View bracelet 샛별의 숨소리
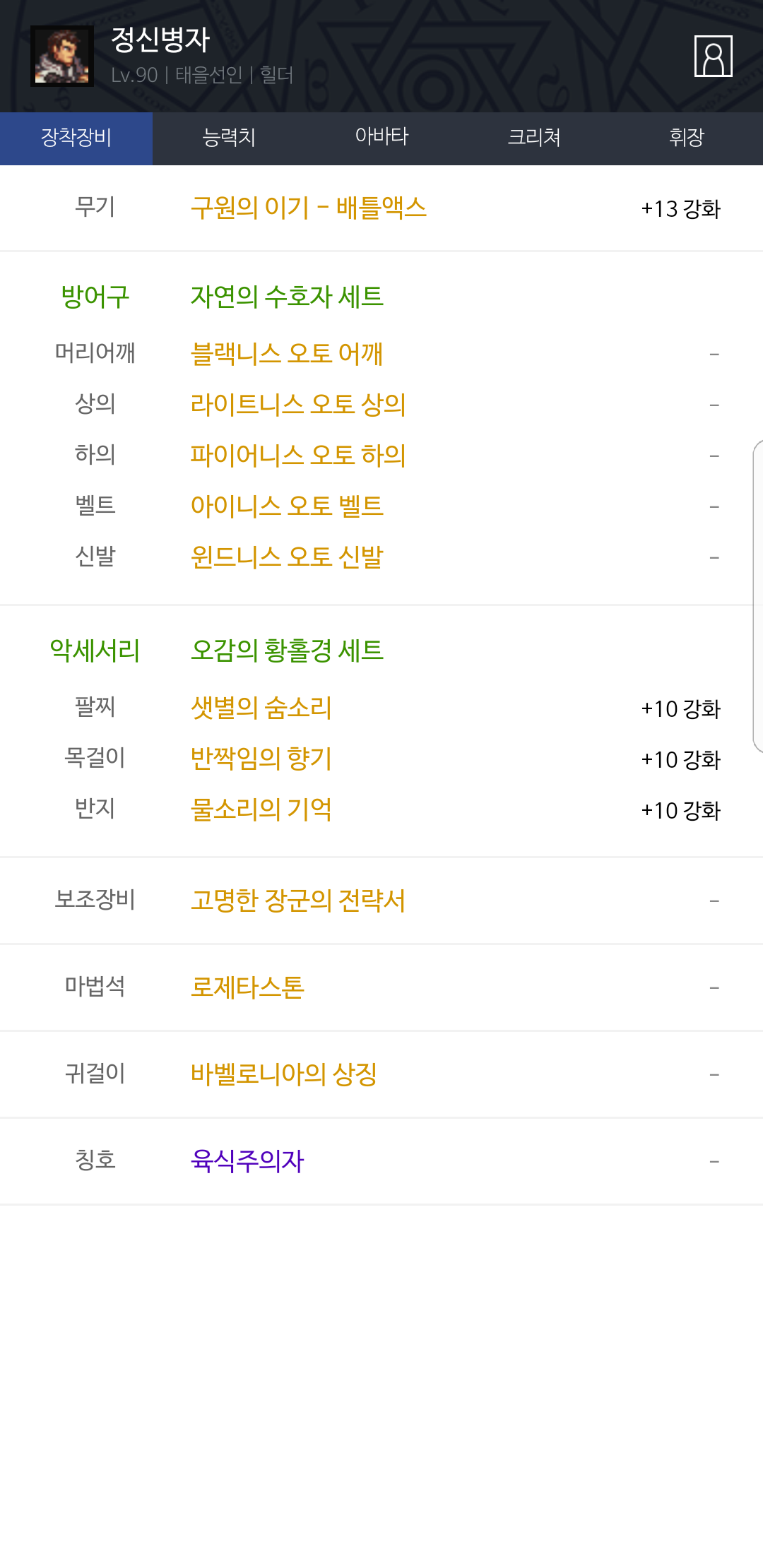The height and width of the screenshot is (1568, 763). pos(261,708)
